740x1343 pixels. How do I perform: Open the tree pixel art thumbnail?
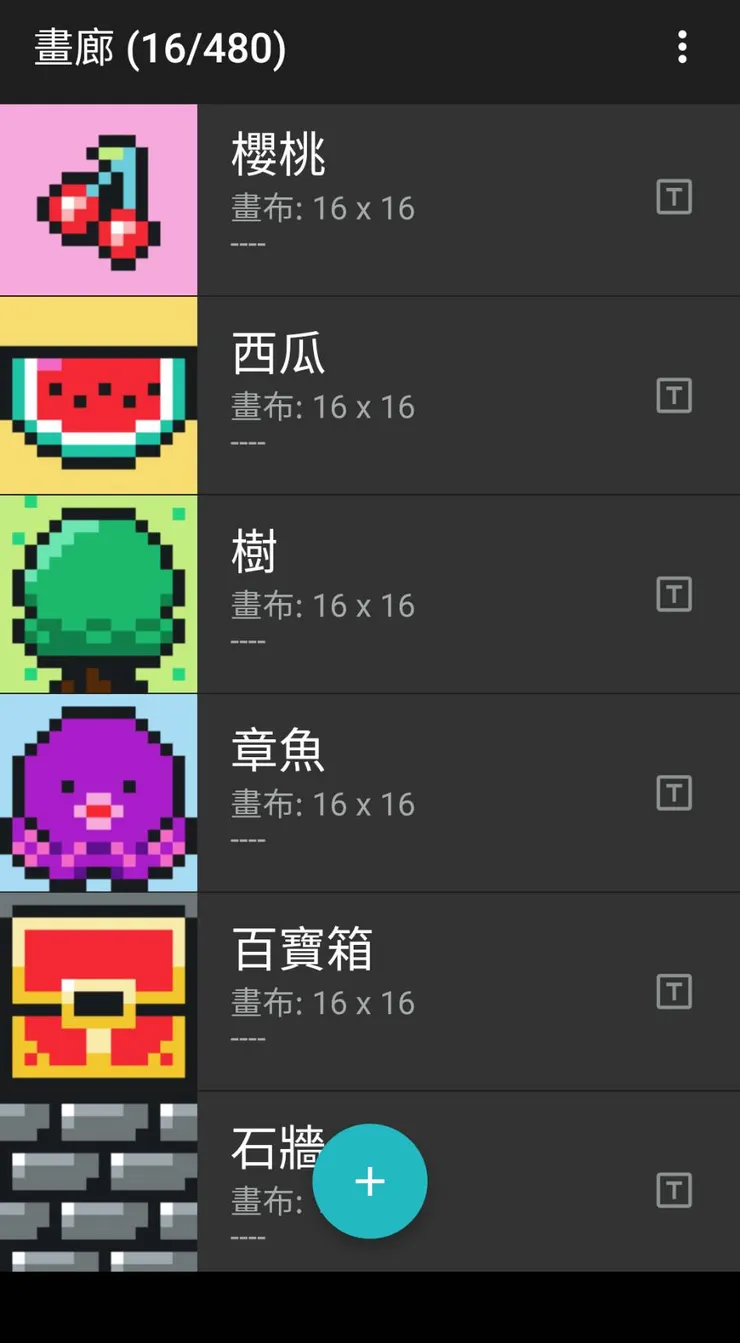[x=99, y=594]
